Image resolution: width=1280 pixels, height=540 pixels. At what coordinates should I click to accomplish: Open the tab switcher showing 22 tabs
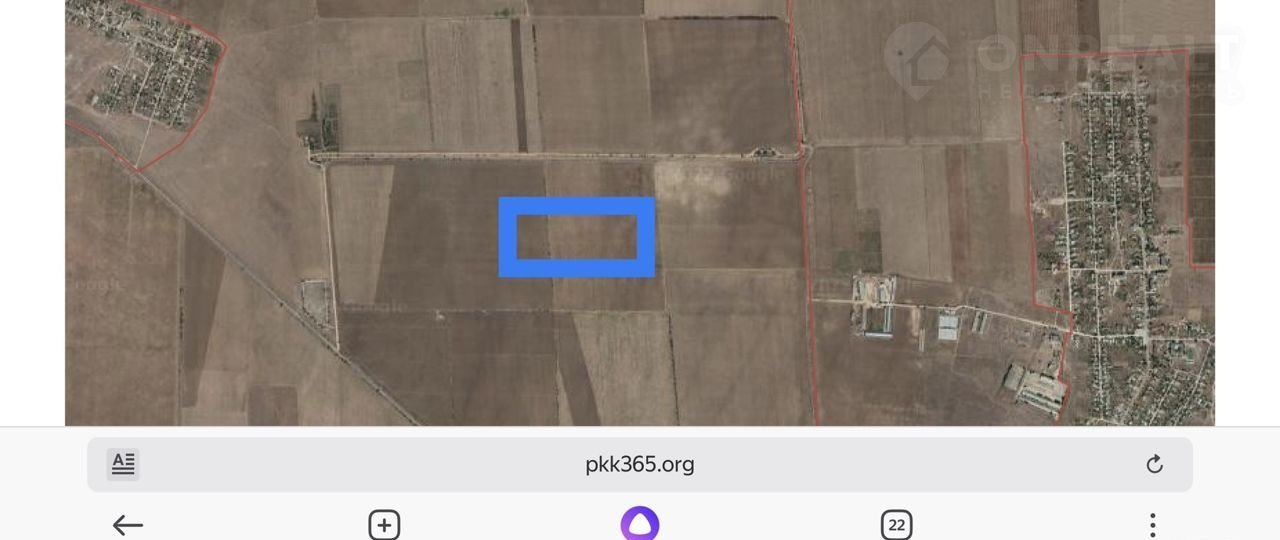pyautogui.click(x=896, y=524)
